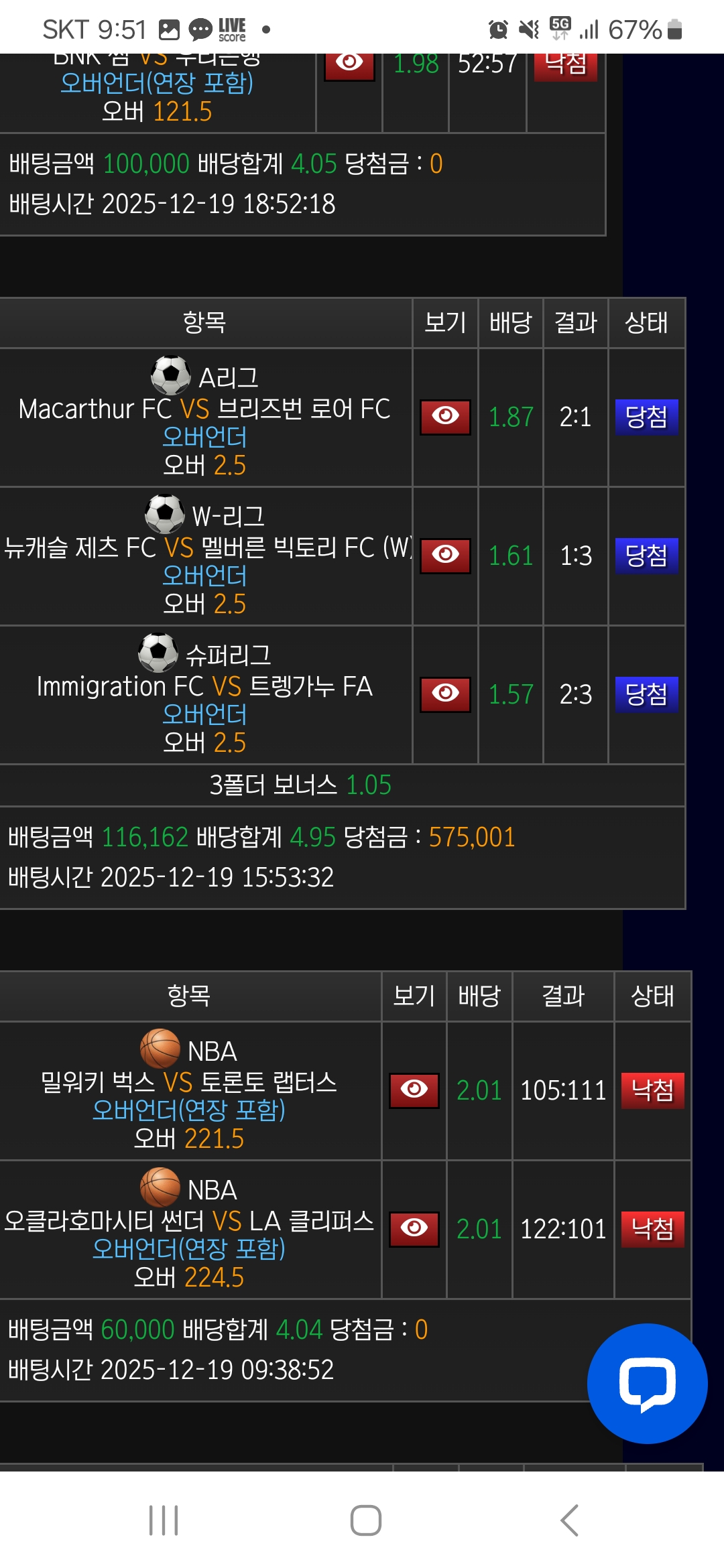Go back using the system back button
The height and width of the screenshot is (1568, 724).
point(569,1520)
